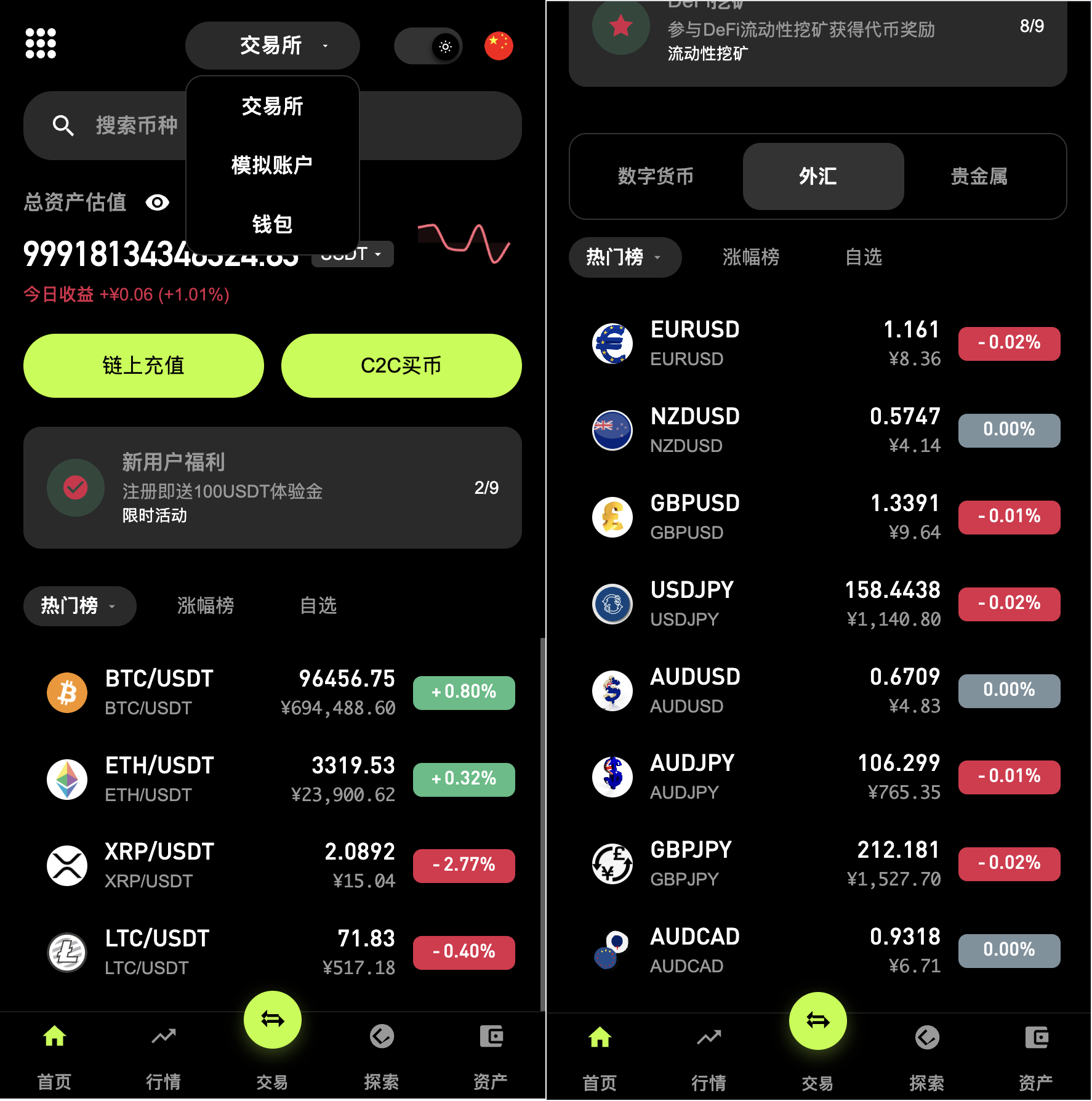
Task: Toggle the light/dark theme switch
Action: (x=429, y=46)
